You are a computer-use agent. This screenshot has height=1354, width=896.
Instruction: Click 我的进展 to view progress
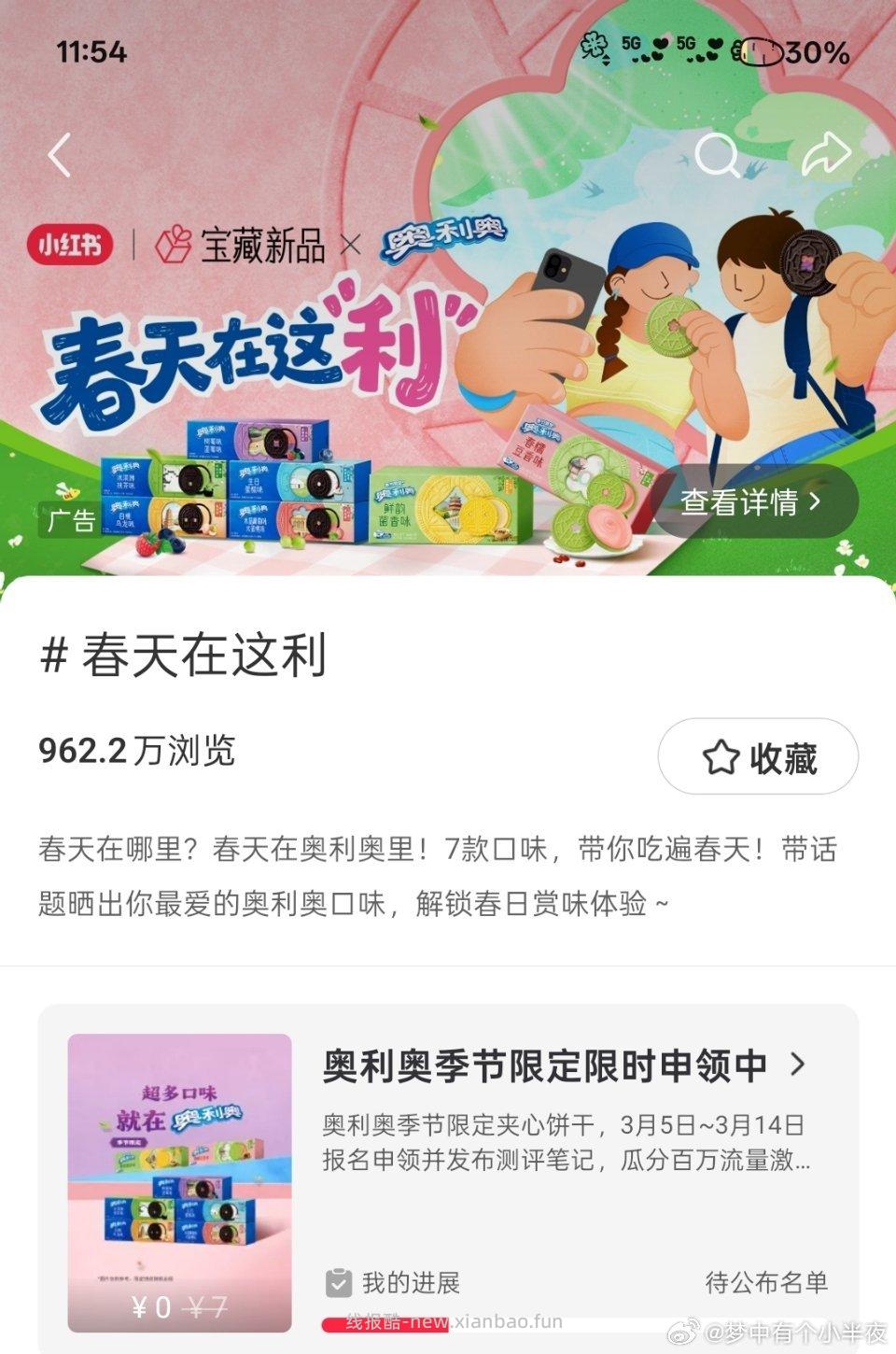click(x=409, y=1283)
